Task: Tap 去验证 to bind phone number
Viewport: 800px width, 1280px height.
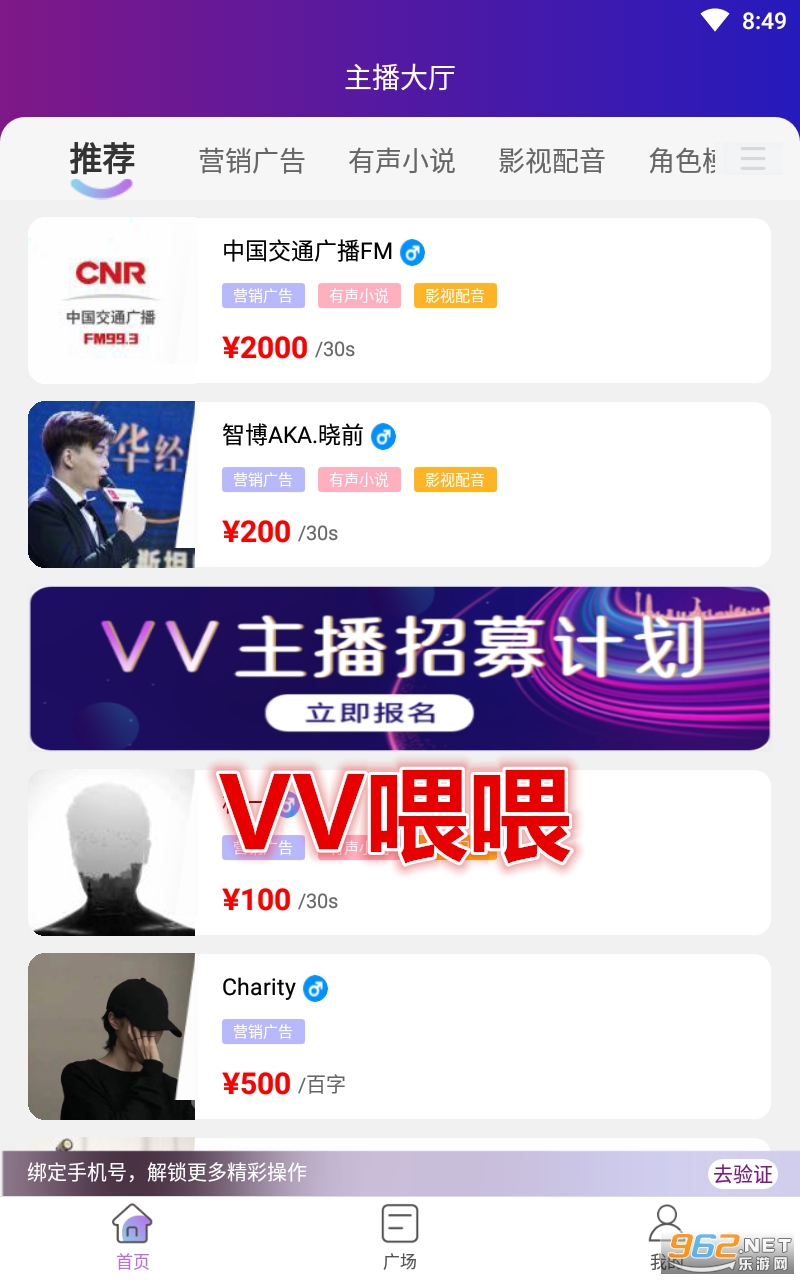Action: (742, 1174)
